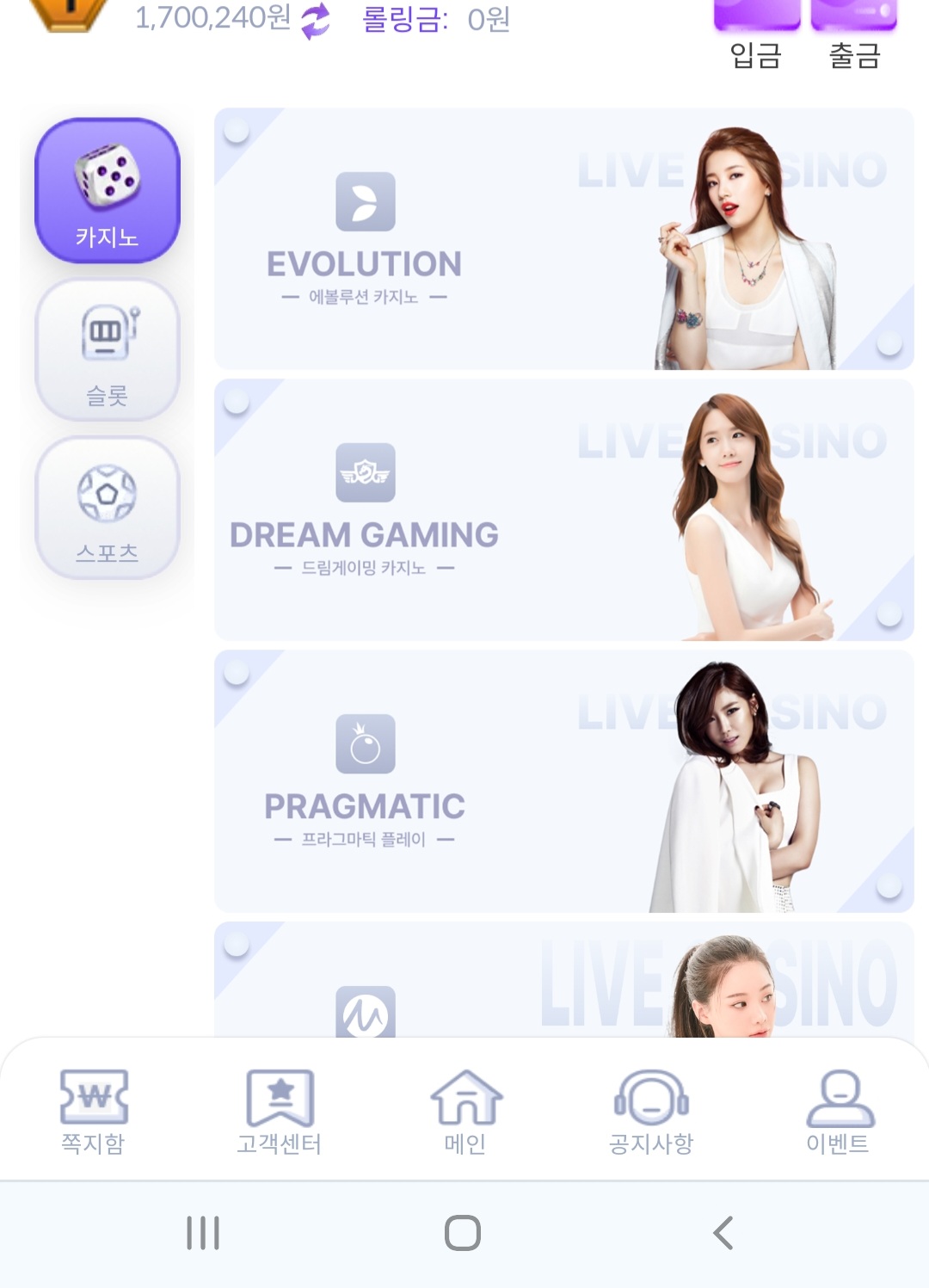Open recent apps from navigation bar
Image resolution: width=929 pixels, height=1288 pixels.
pos(203,1233)
